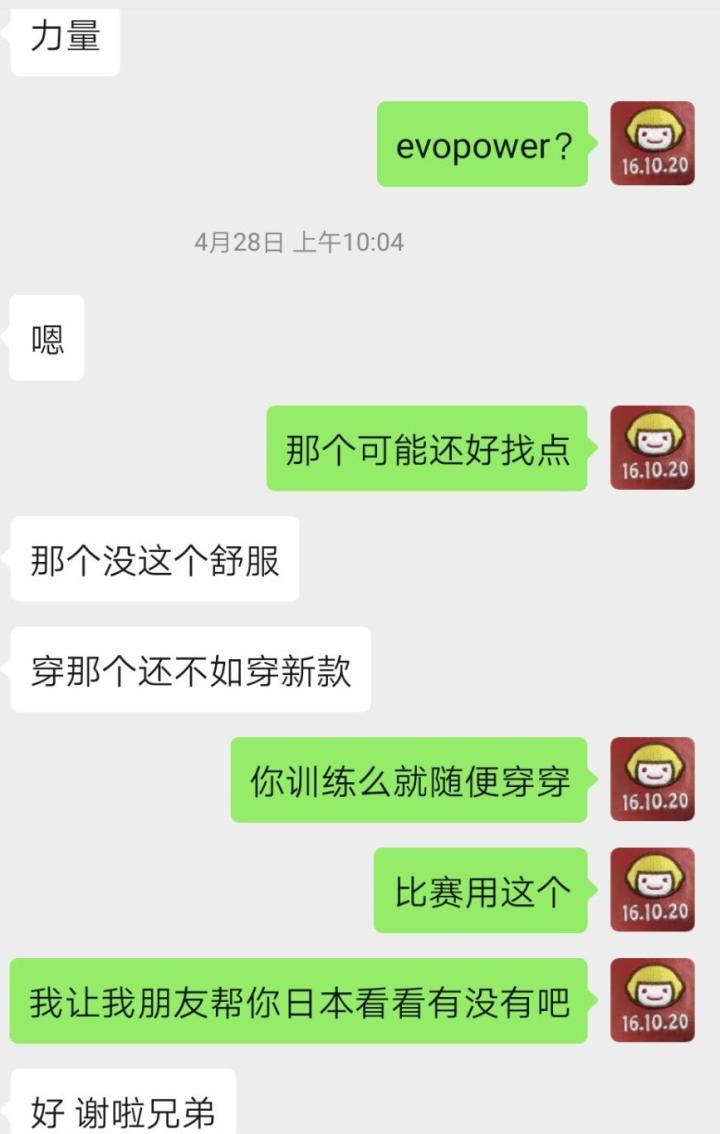Tap the profile picture beside "比赛用这个"

(x=652, y=890)
